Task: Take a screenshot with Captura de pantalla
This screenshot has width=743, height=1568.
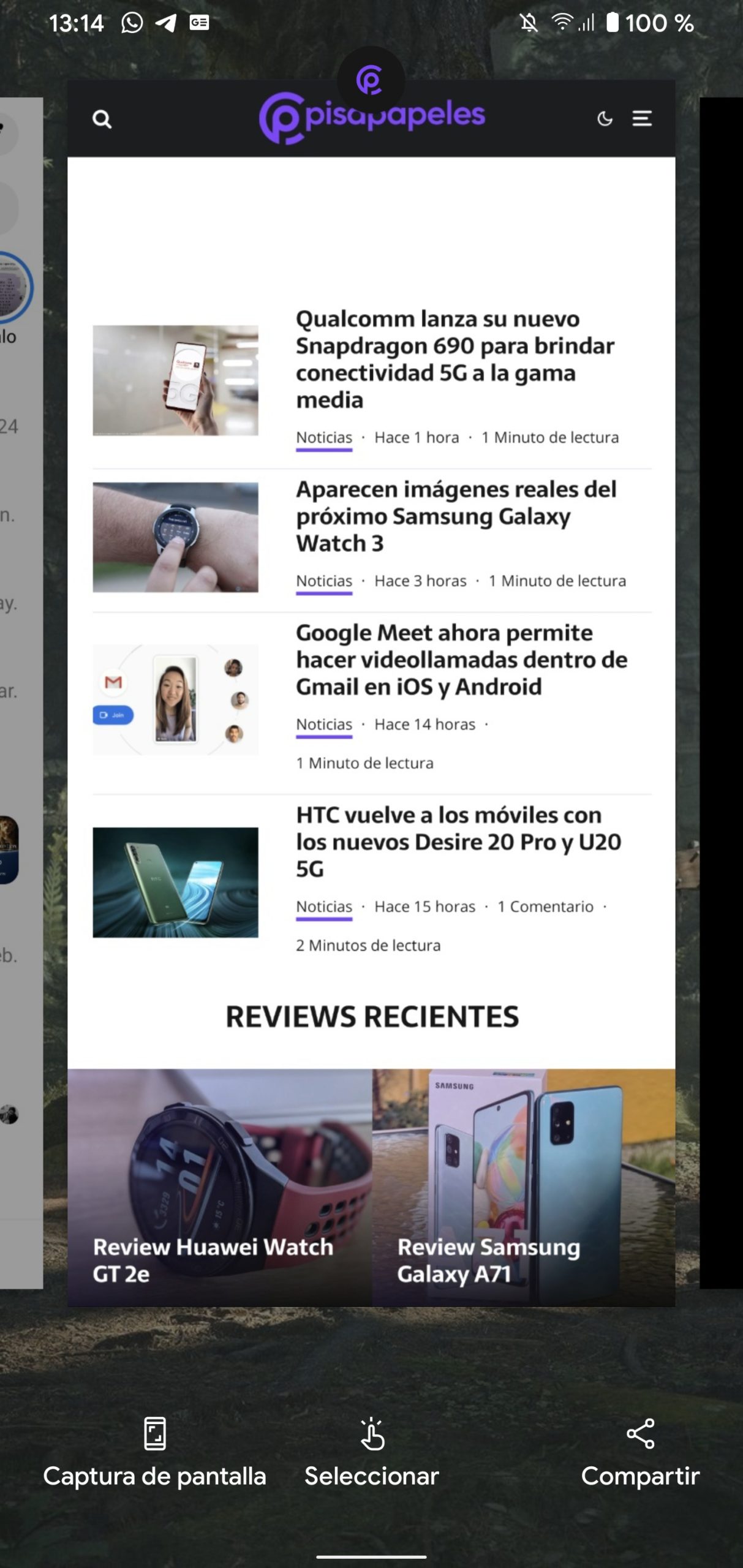Action: 154,1453
